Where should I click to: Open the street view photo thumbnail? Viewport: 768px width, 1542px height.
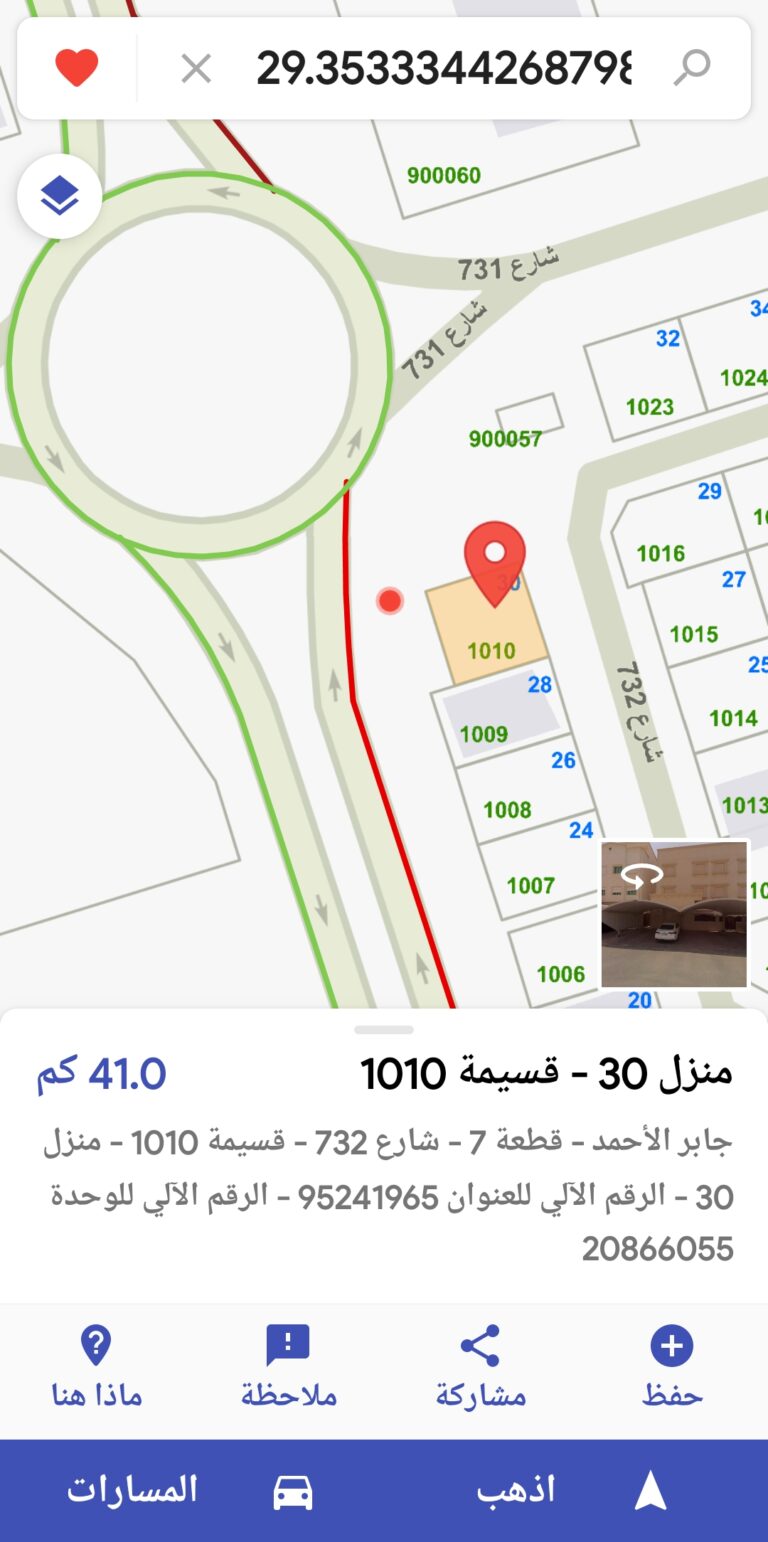click(674, 914)
